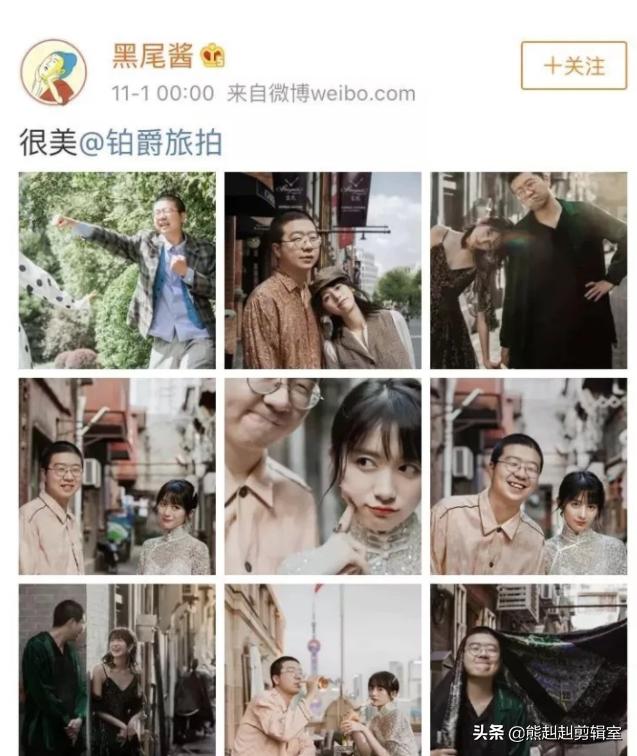View photo of couple in green velvet jacket

pos(117,668)
